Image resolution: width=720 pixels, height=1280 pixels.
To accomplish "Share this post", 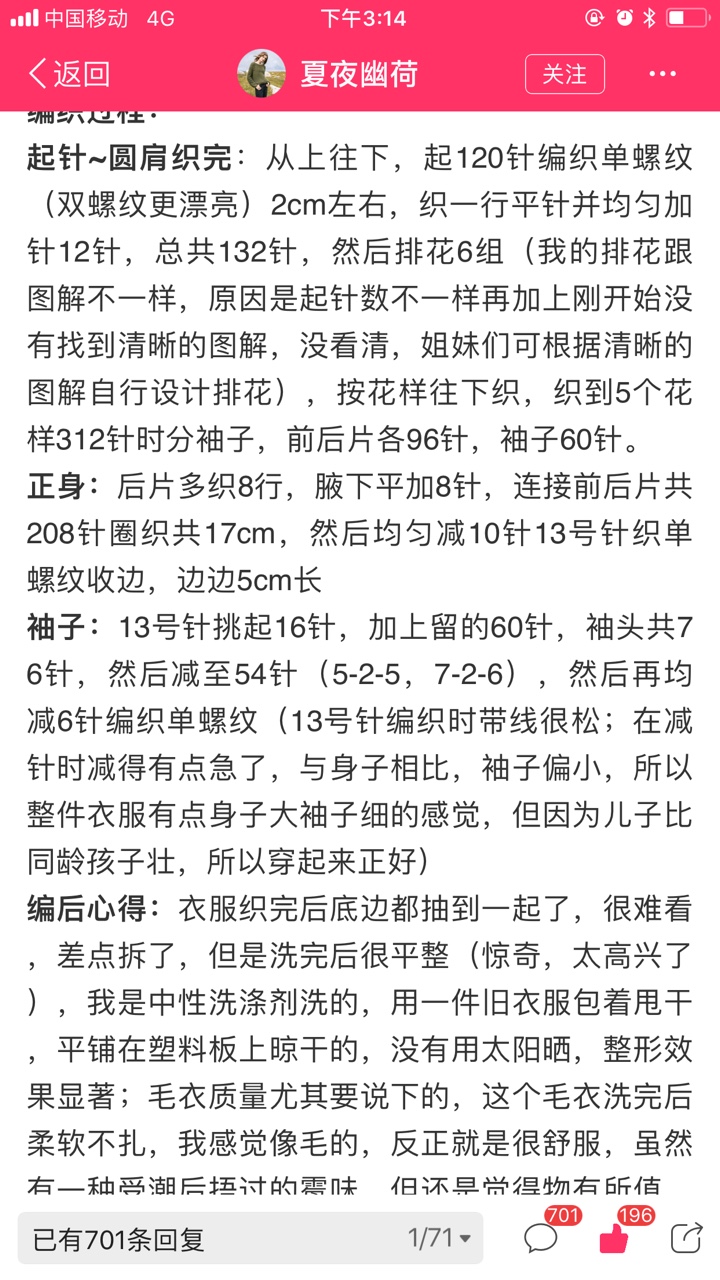I will (x=687, y=1238).
